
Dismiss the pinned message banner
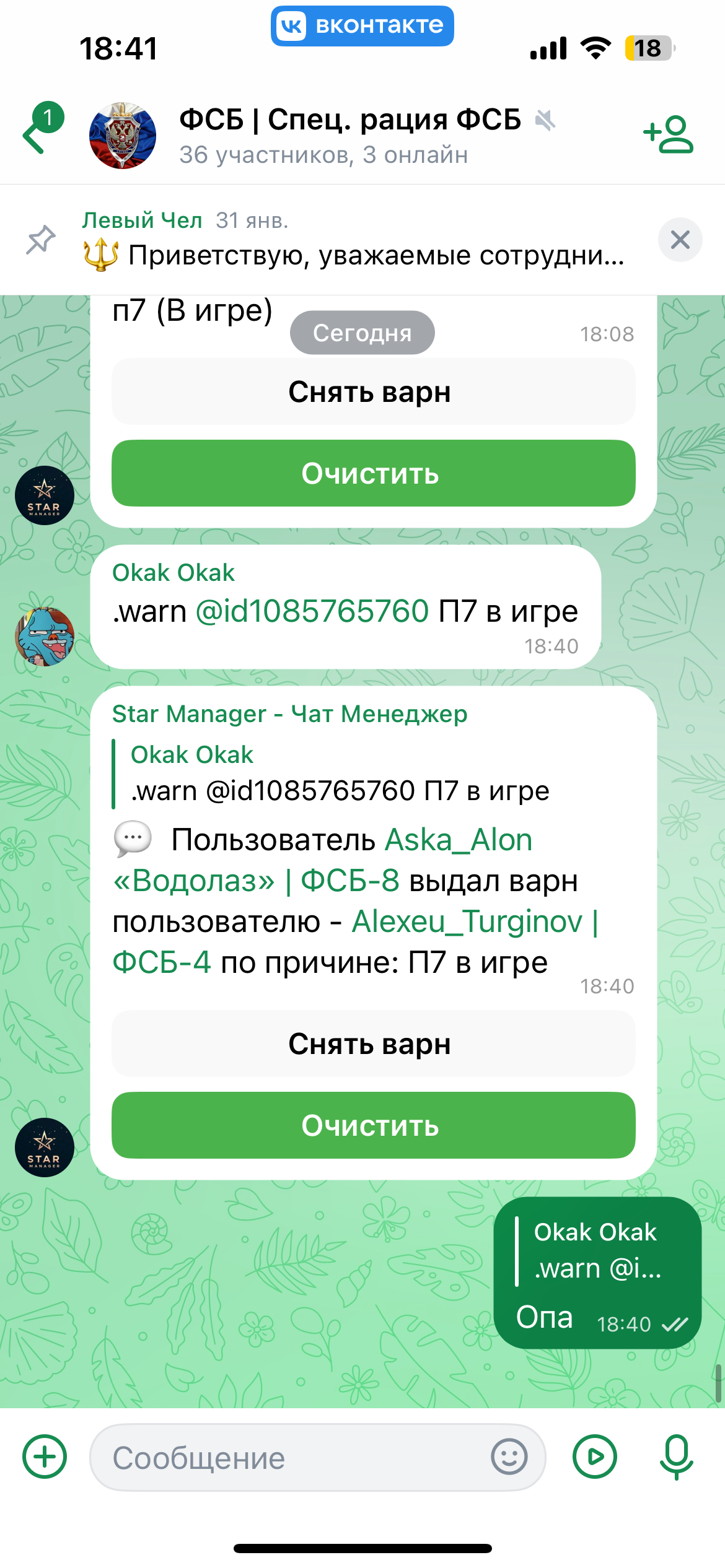click(680, 240)
